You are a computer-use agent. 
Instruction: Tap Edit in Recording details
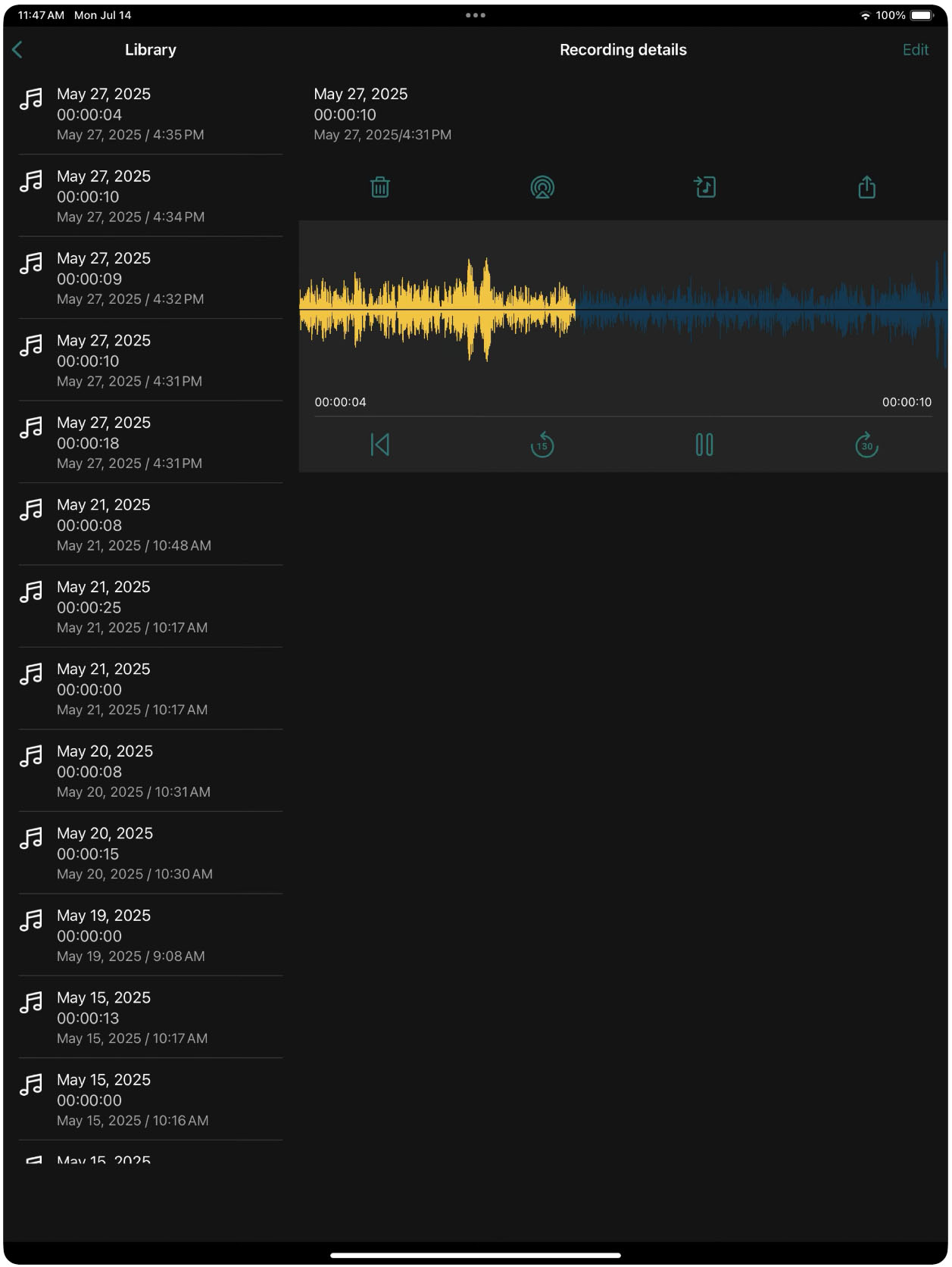pyautogui.click(x=915, y=50)
